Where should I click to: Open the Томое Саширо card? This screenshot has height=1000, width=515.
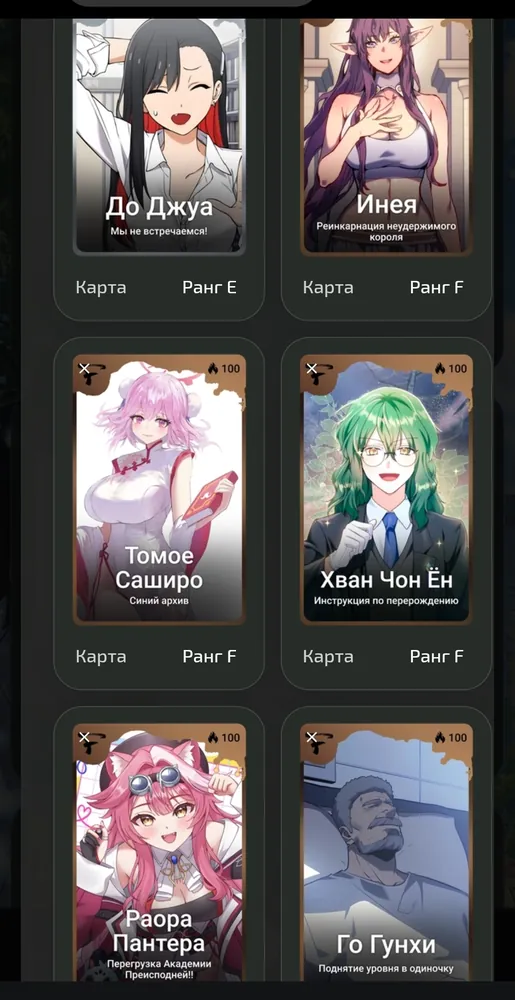[159, 489]
